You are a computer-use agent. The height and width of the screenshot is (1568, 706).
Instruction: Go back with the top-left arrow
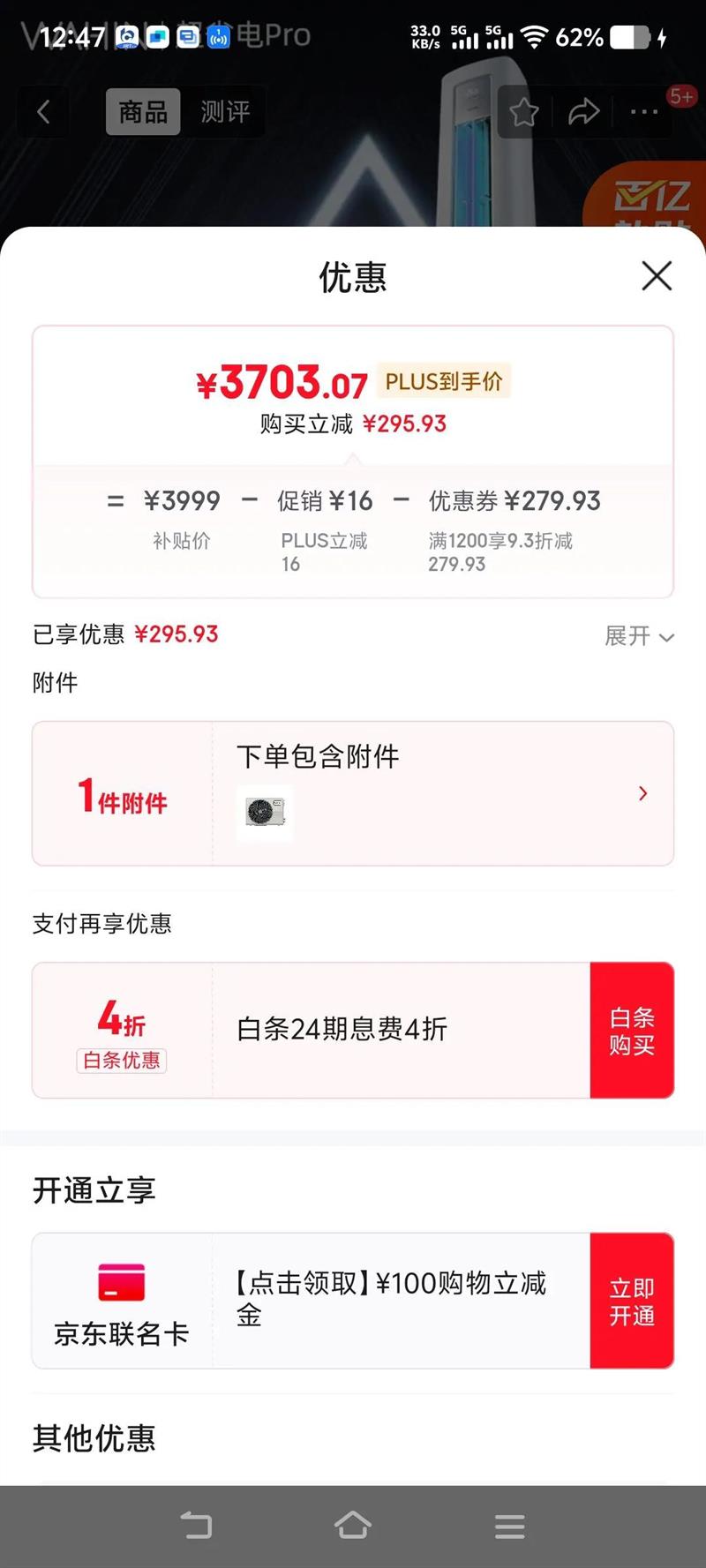coord(43,112)
